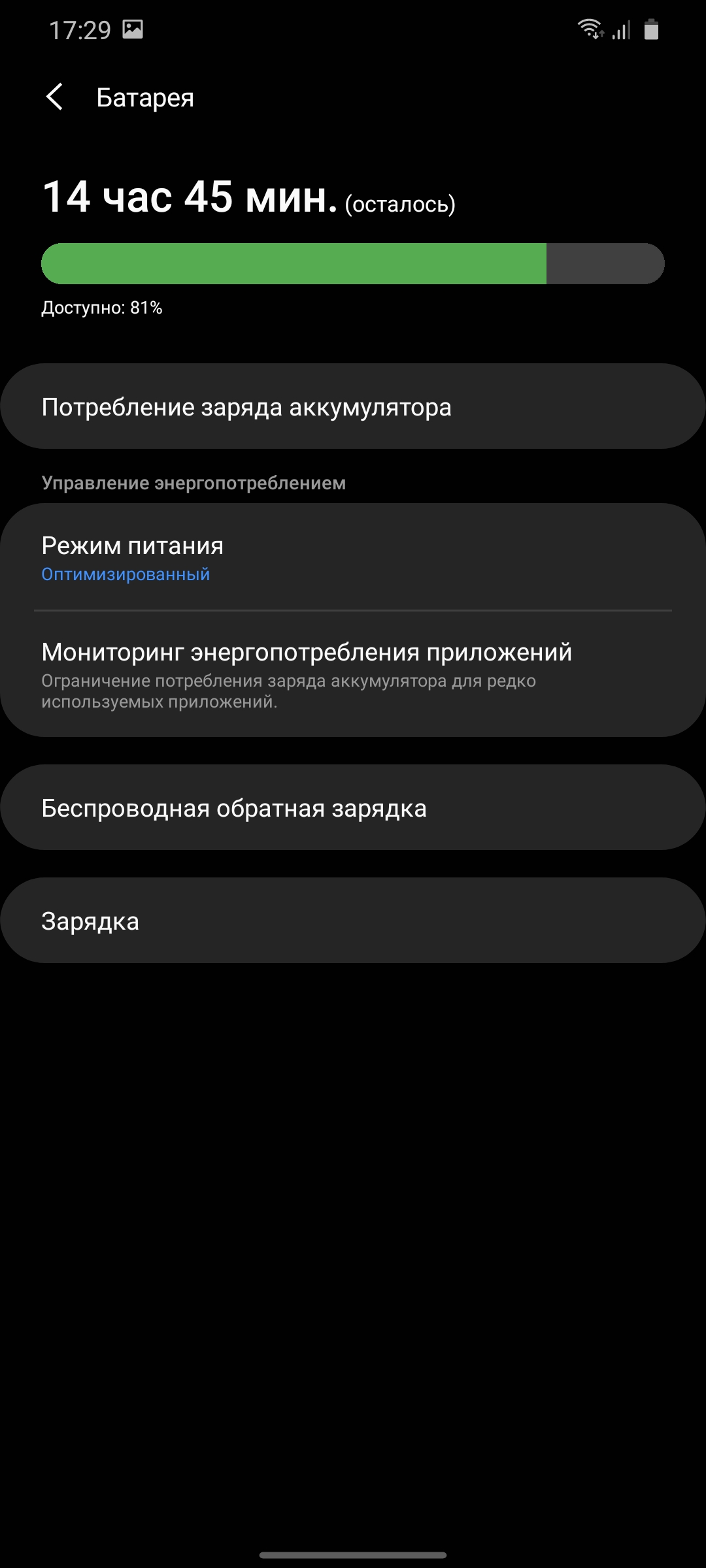Open the Зарядка settings row

[353, 921]
